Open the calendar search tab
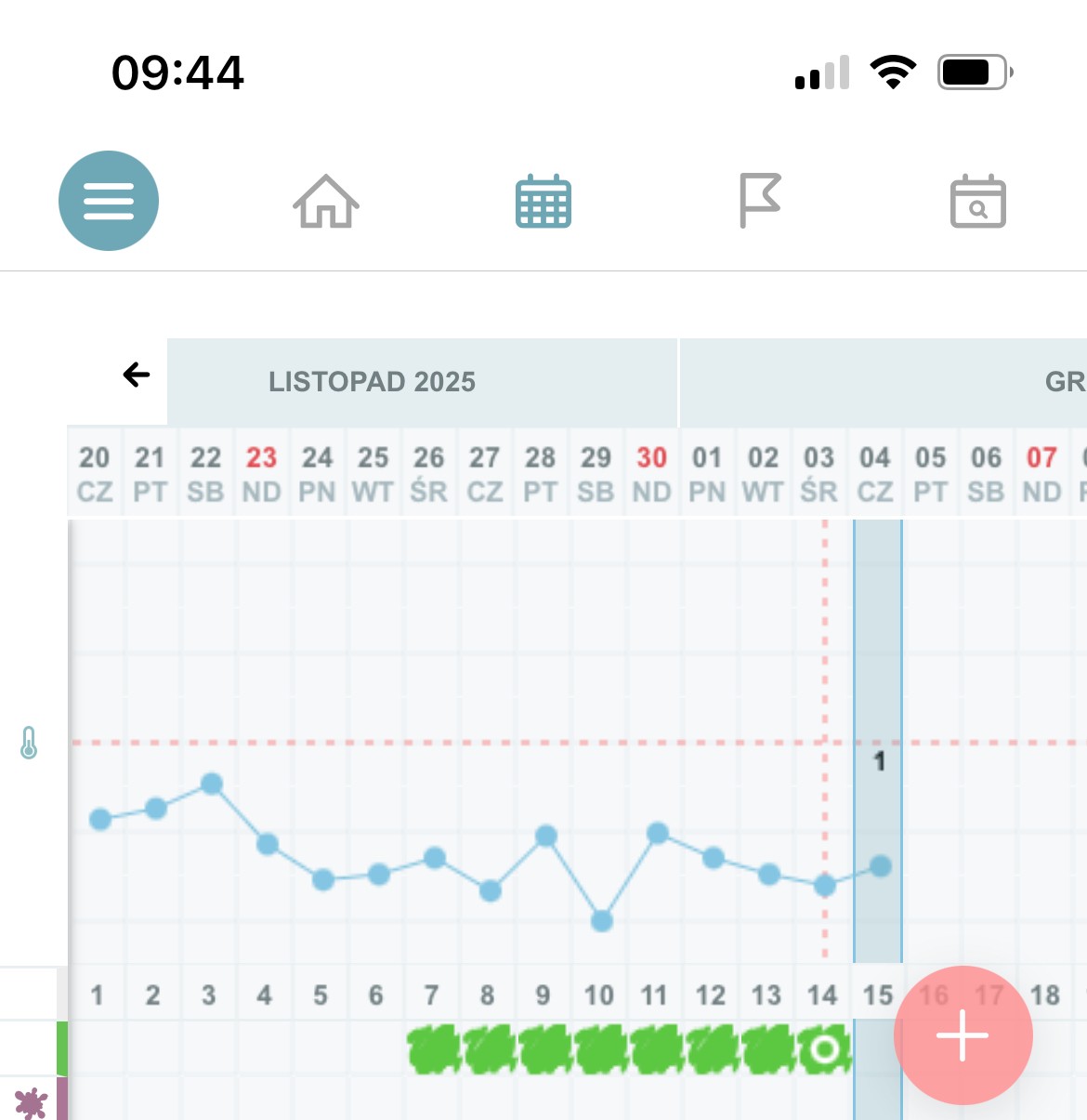 [977, 201]
